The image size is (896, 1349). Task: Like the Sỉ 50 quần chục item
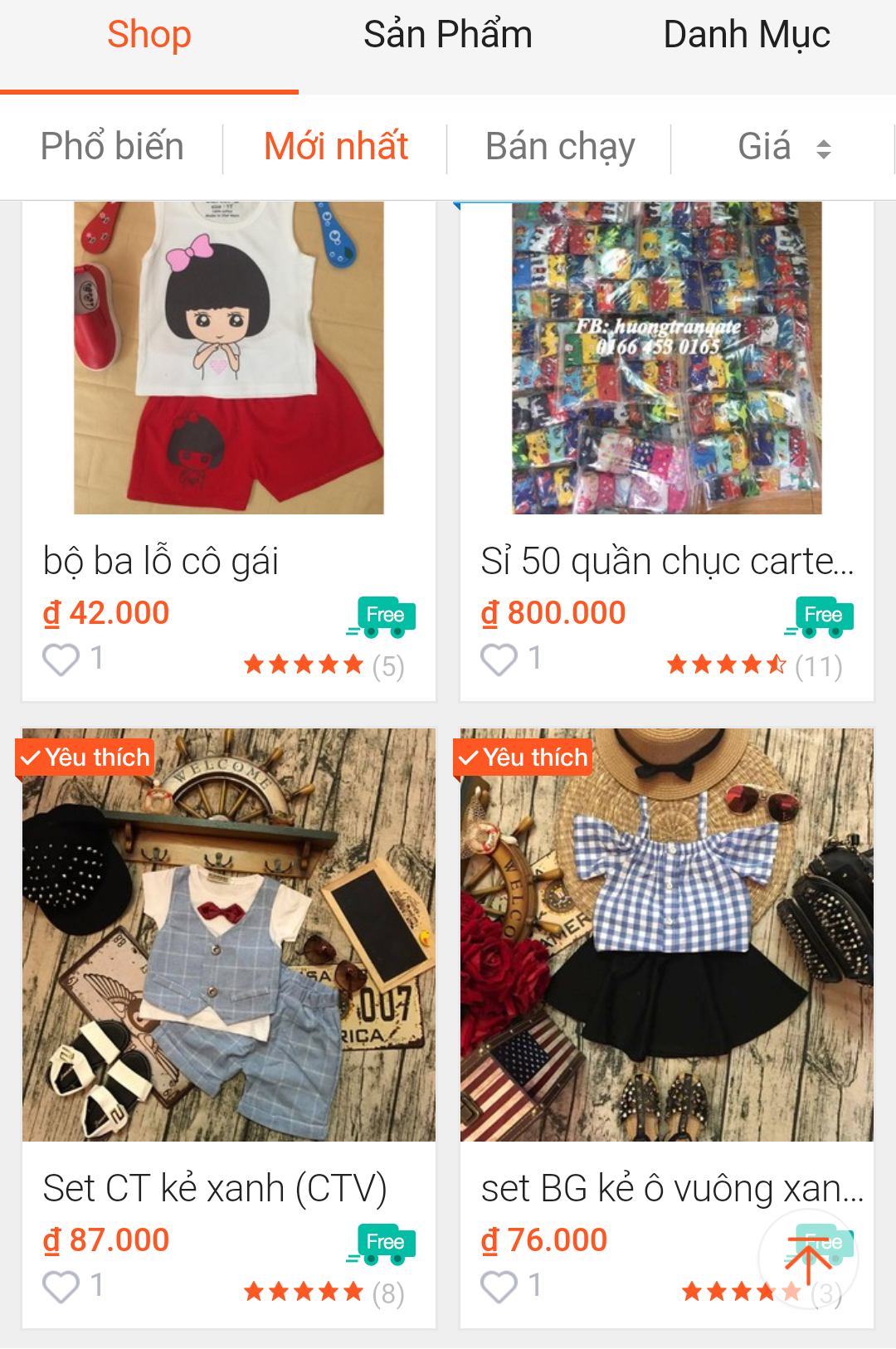tap(499, 660)
